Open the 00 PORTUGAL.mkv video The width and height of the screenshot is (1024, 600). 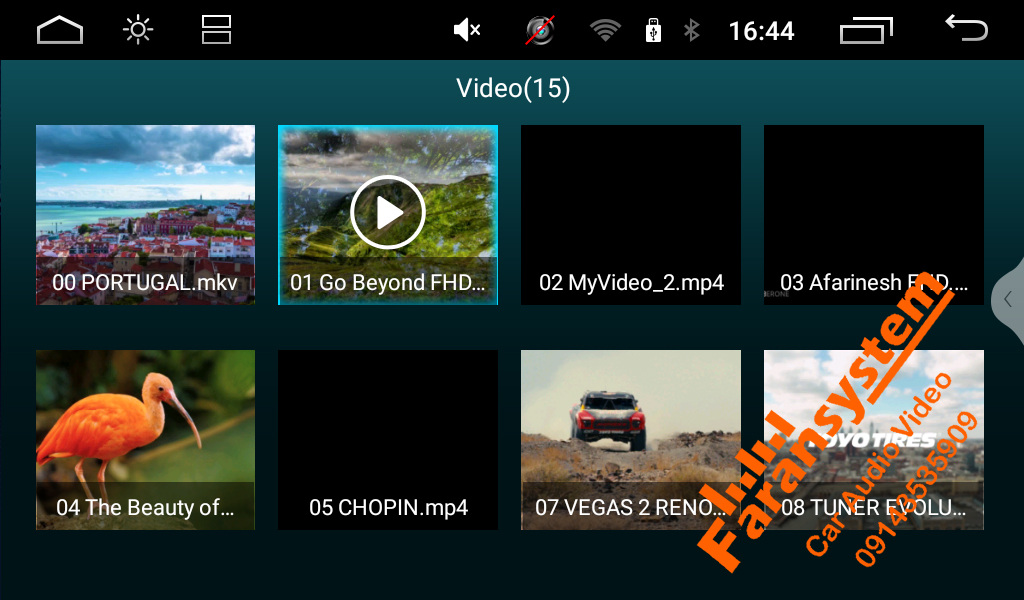coord(145,214)
